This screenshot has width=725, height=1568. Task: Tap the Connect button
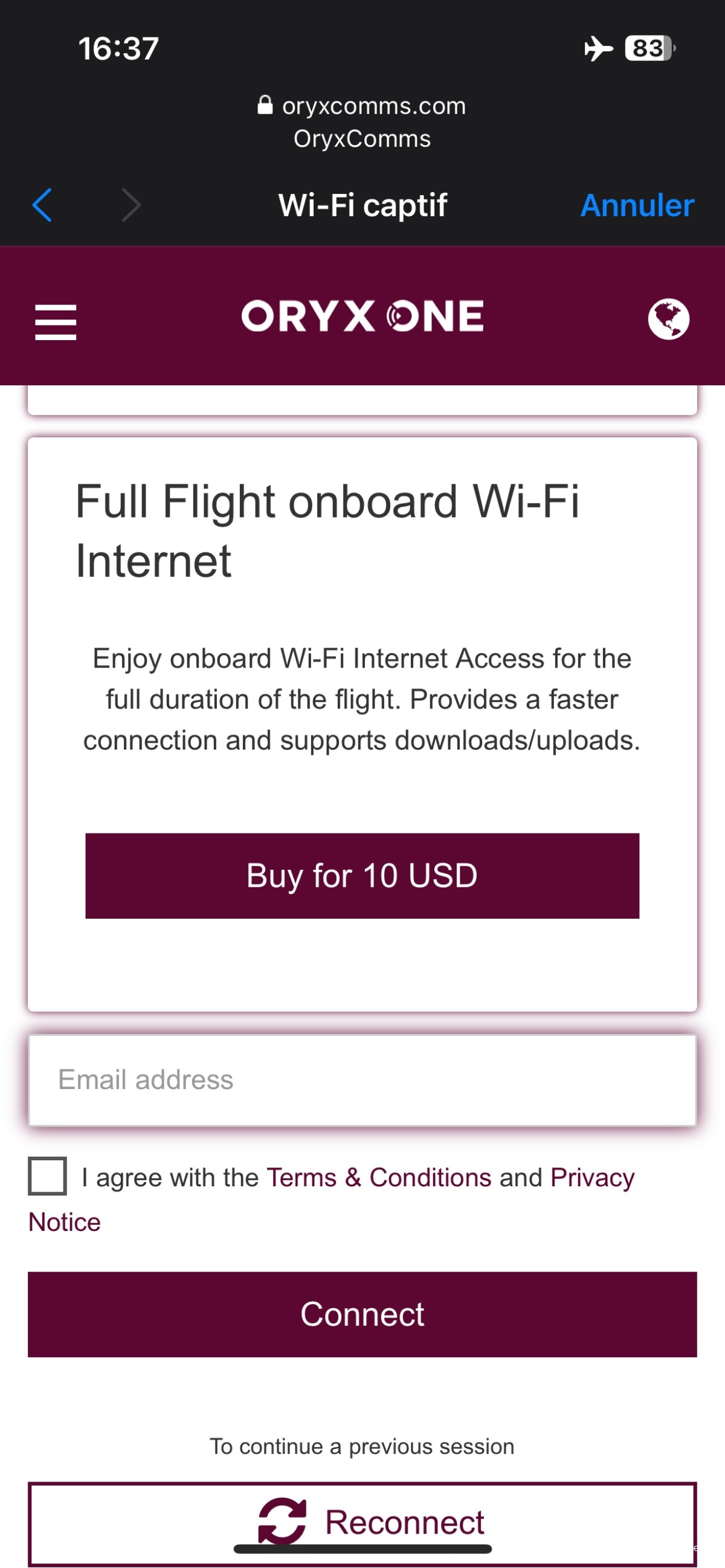click(362, 1314)
